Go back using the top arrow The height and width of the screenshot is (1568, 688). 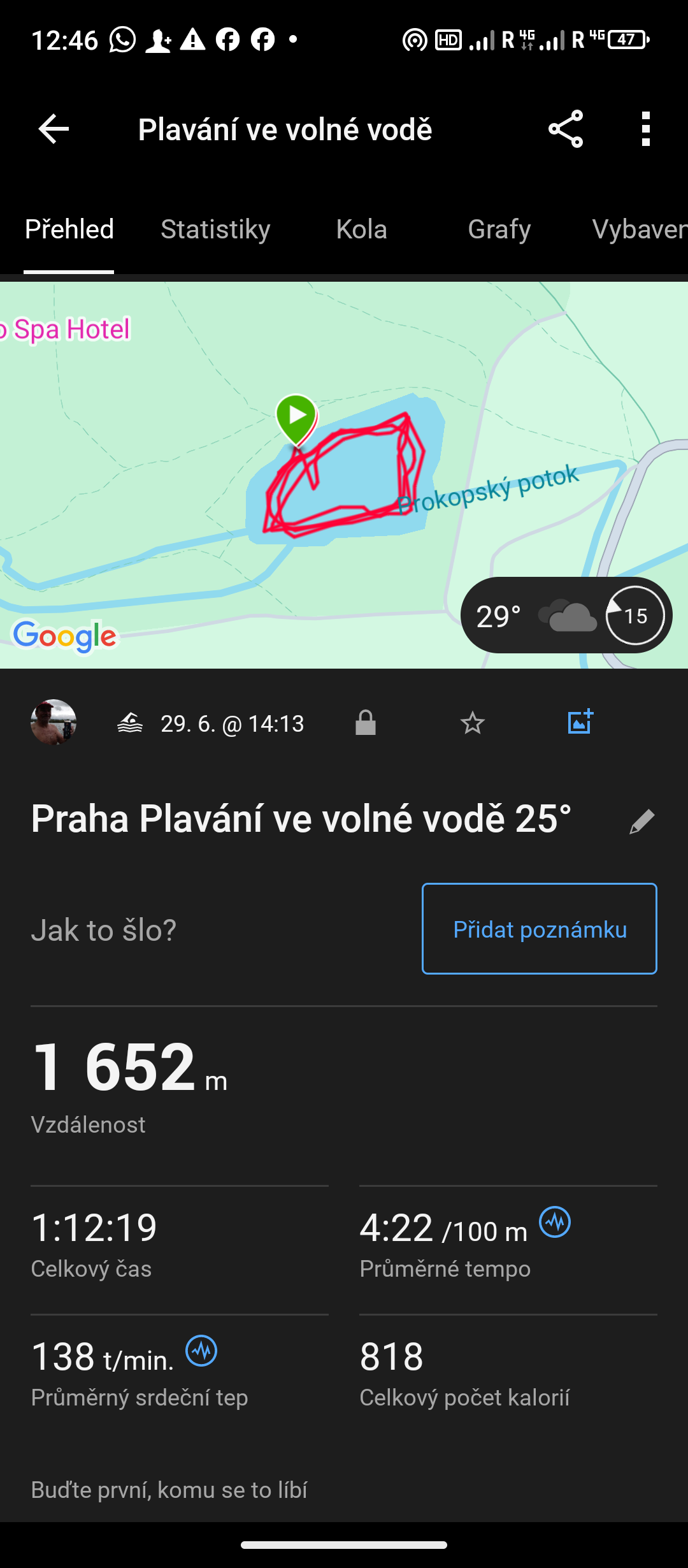tap(54, 129)
